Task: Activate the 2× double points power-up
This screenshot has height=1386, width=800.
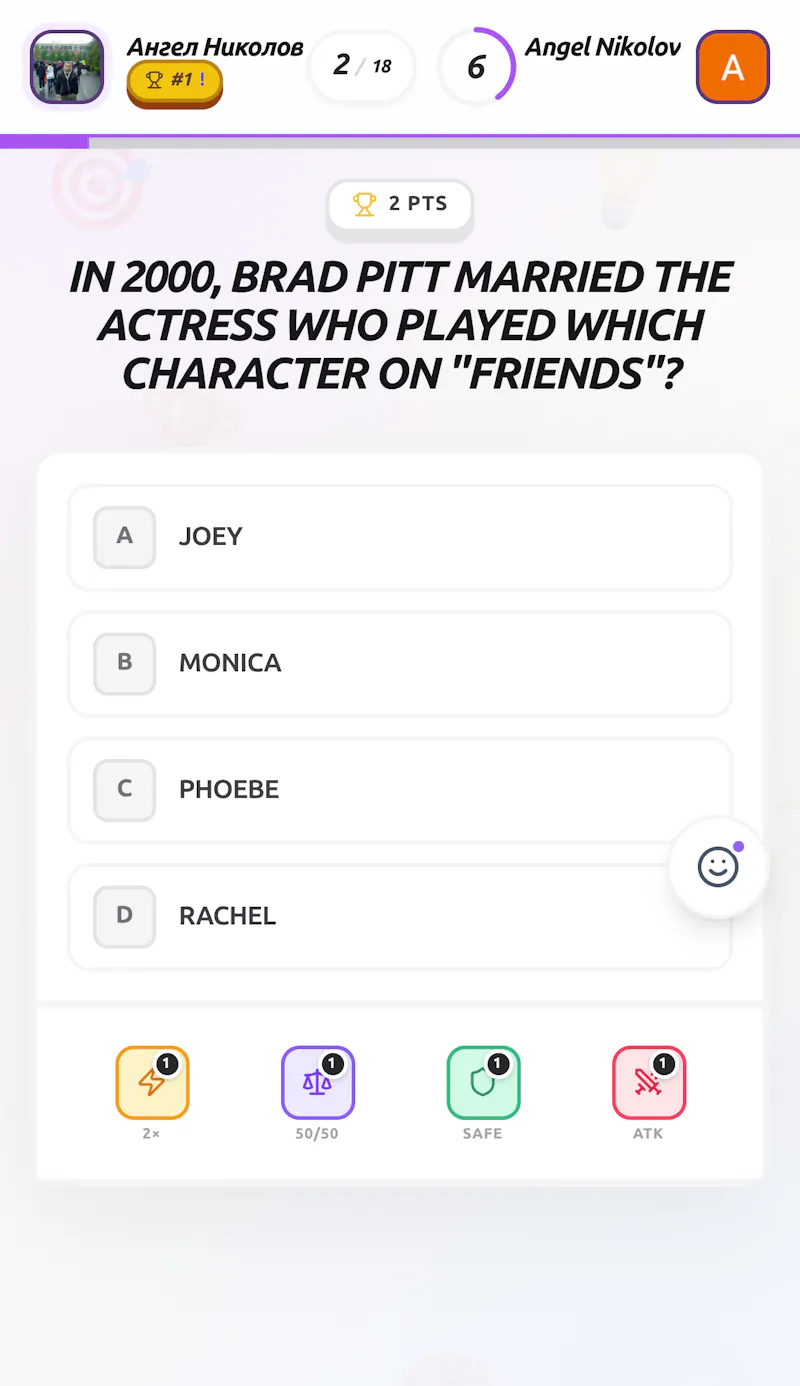Action: [152, 1082]
